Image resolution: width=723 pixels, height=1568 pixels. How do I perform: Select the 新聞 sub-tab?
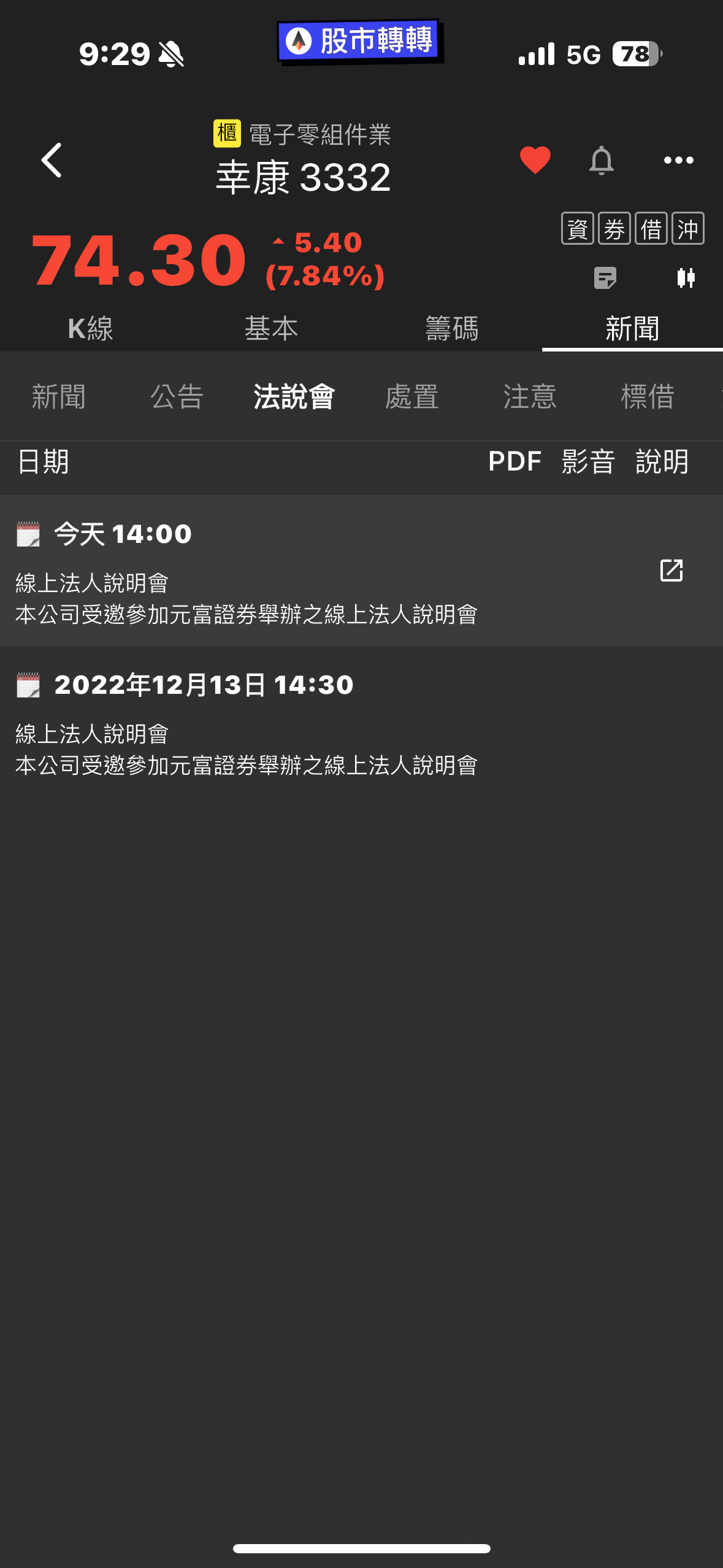coord(59,396)
